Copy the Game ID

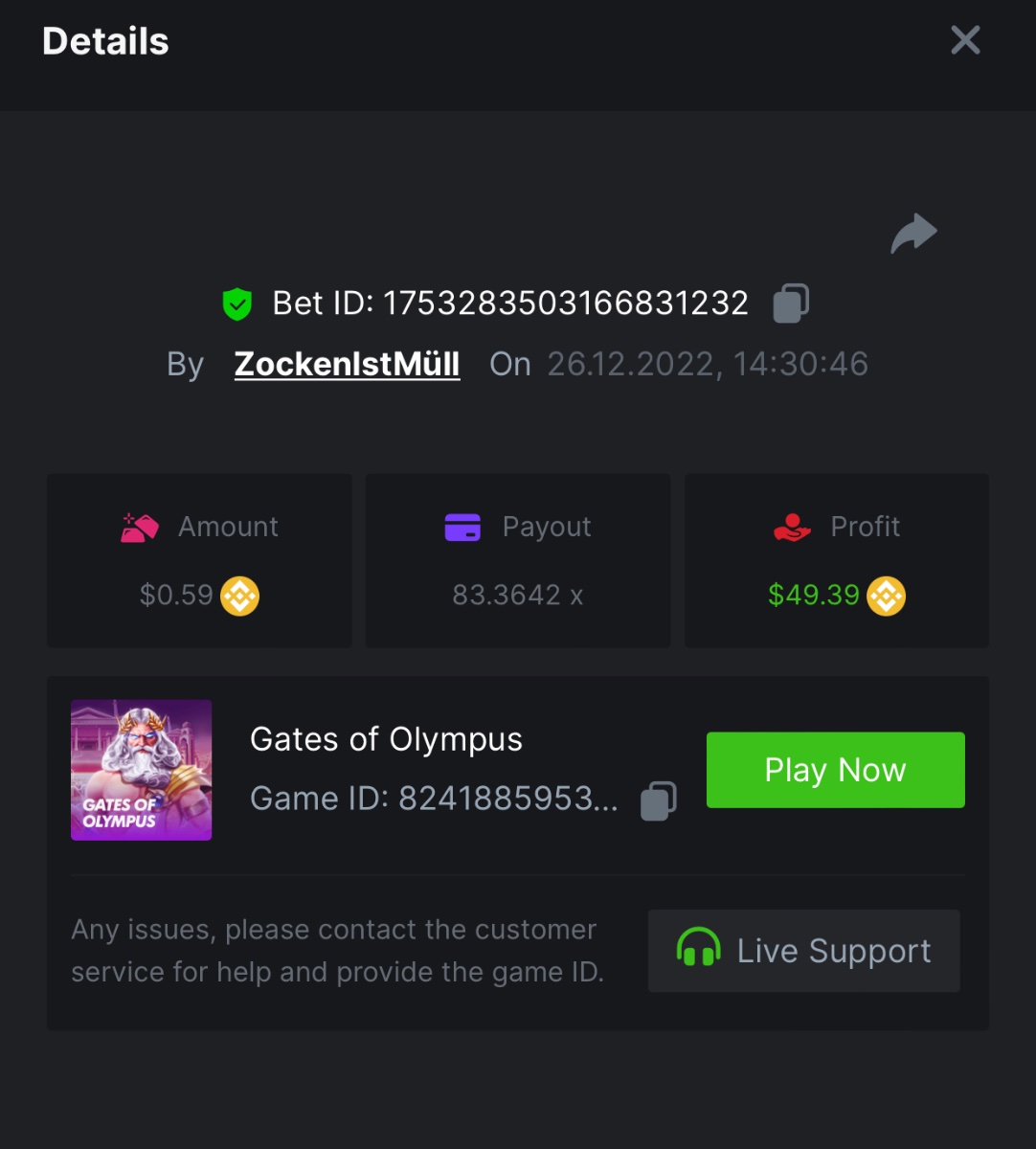659,800
